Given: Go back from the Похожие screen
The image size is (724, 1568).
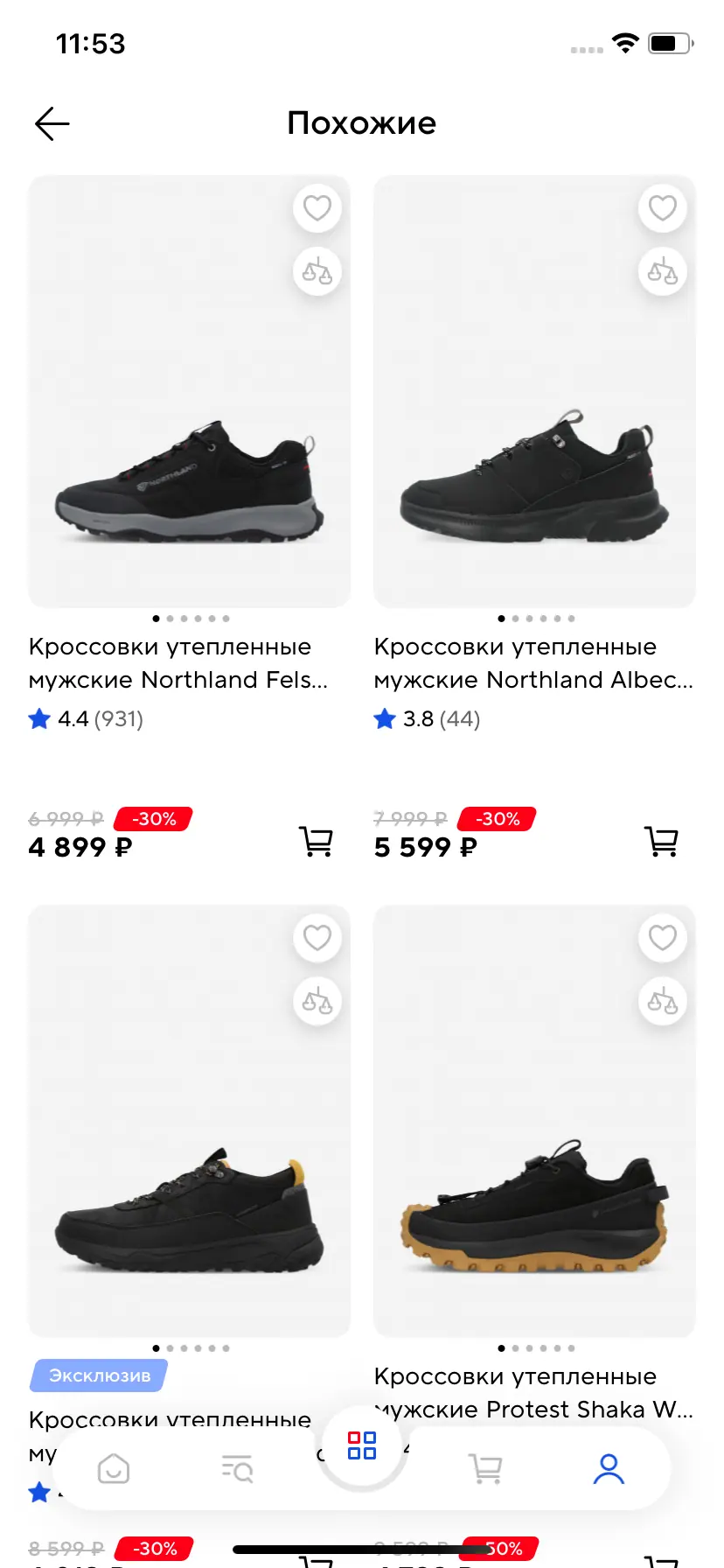Looking at the screenshot, I should [x=52, y=124].
